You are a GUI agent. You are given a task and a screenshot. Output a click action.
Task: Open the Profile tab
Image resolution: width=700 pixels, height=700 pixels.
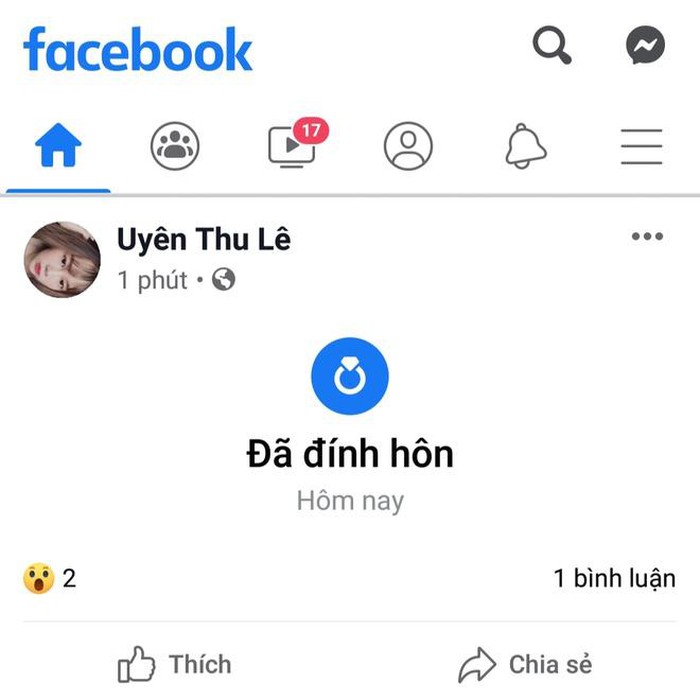point(408,148)
